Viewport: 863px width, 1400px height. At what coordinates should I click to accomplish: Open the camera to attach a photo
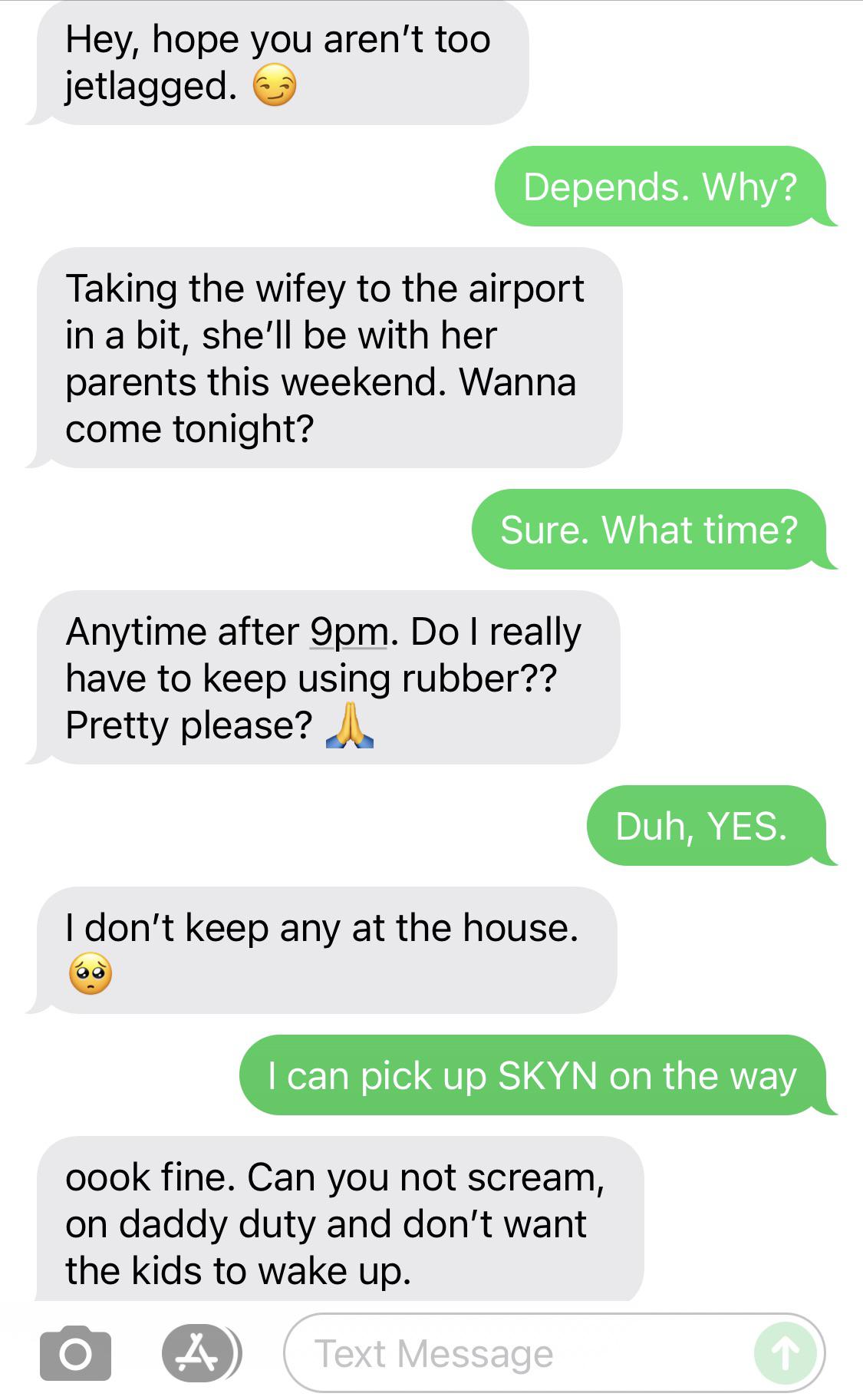pos(75,1353)
